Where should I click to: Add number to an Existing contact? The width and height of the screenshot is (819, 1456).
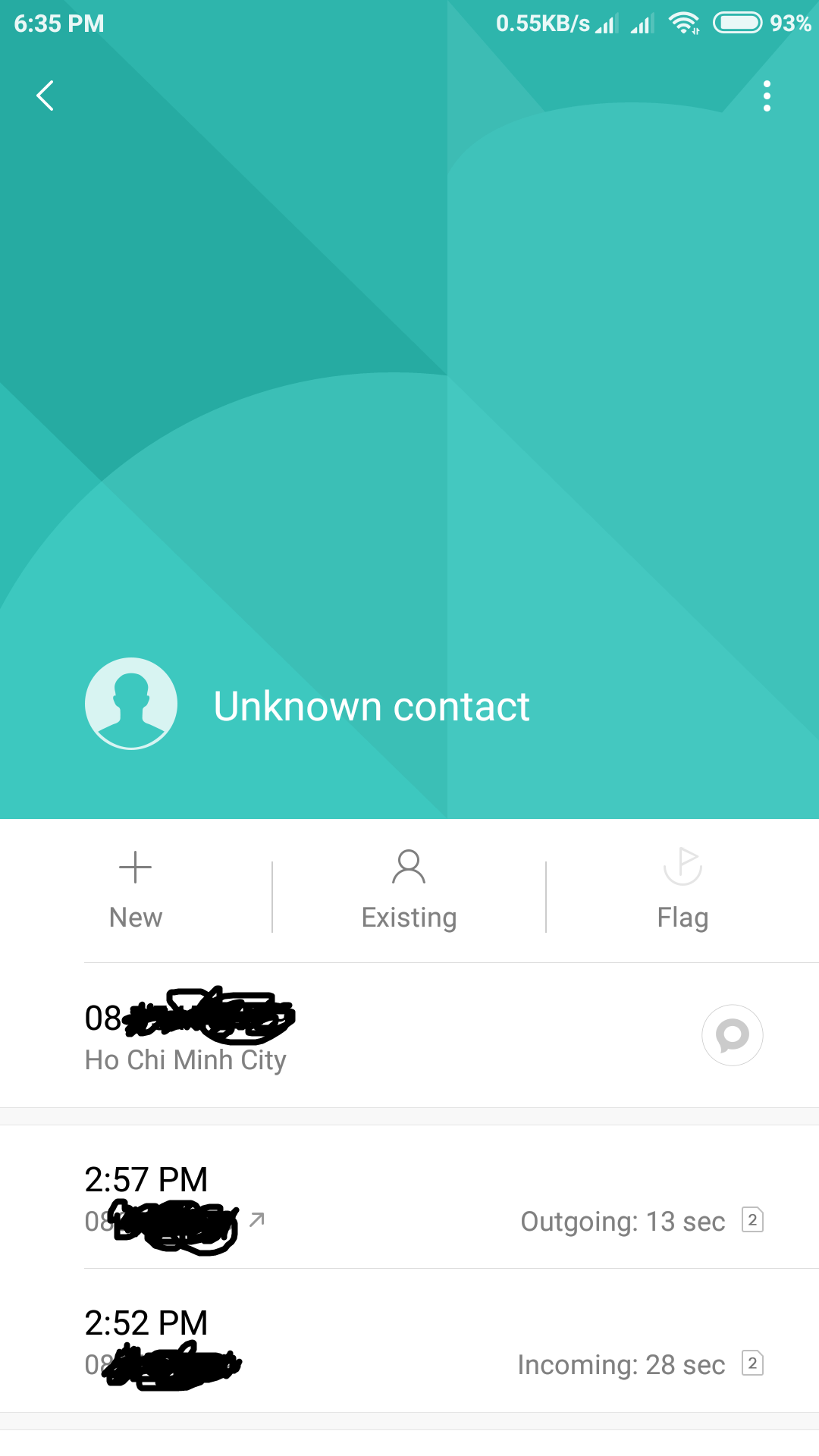(x=409, y=890)
